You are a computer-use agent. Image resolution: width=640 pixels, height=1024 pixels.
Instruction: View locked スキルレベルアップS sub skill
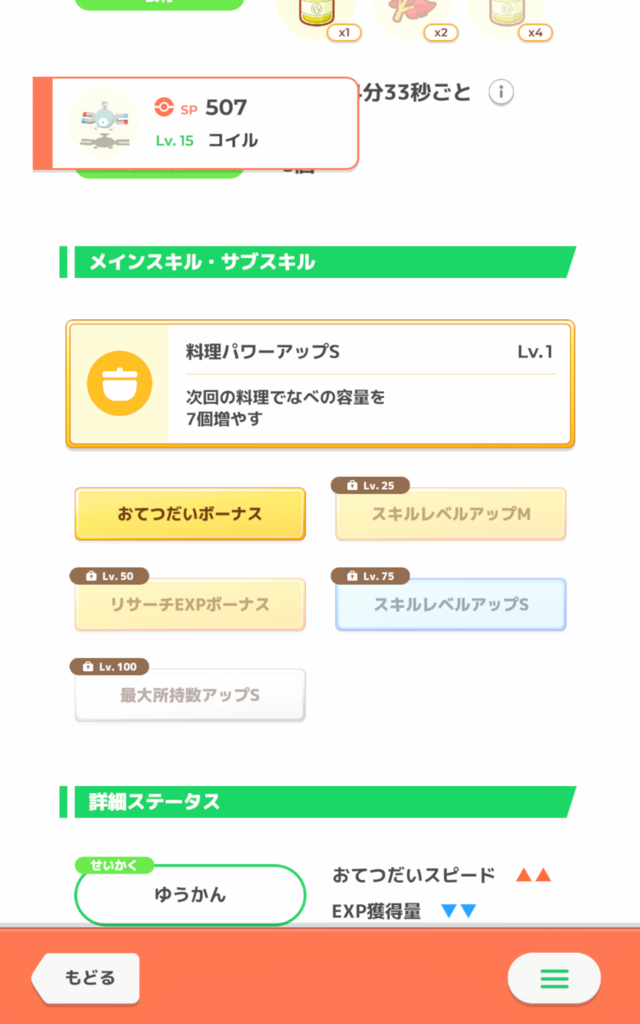pyautogui.click(x=451, y=604)
